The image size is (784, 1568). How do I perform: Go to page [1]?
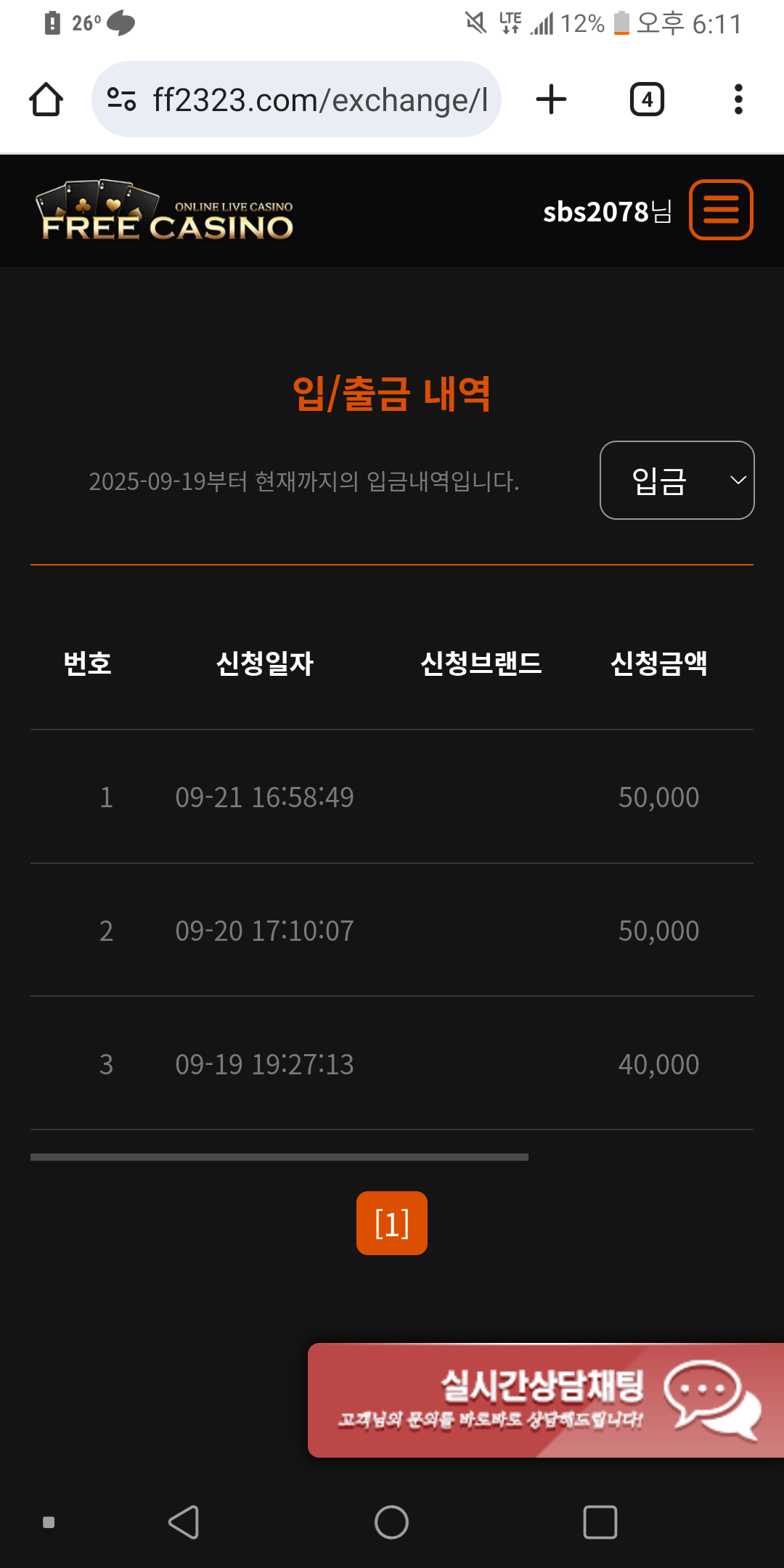tap(391, 1223)
